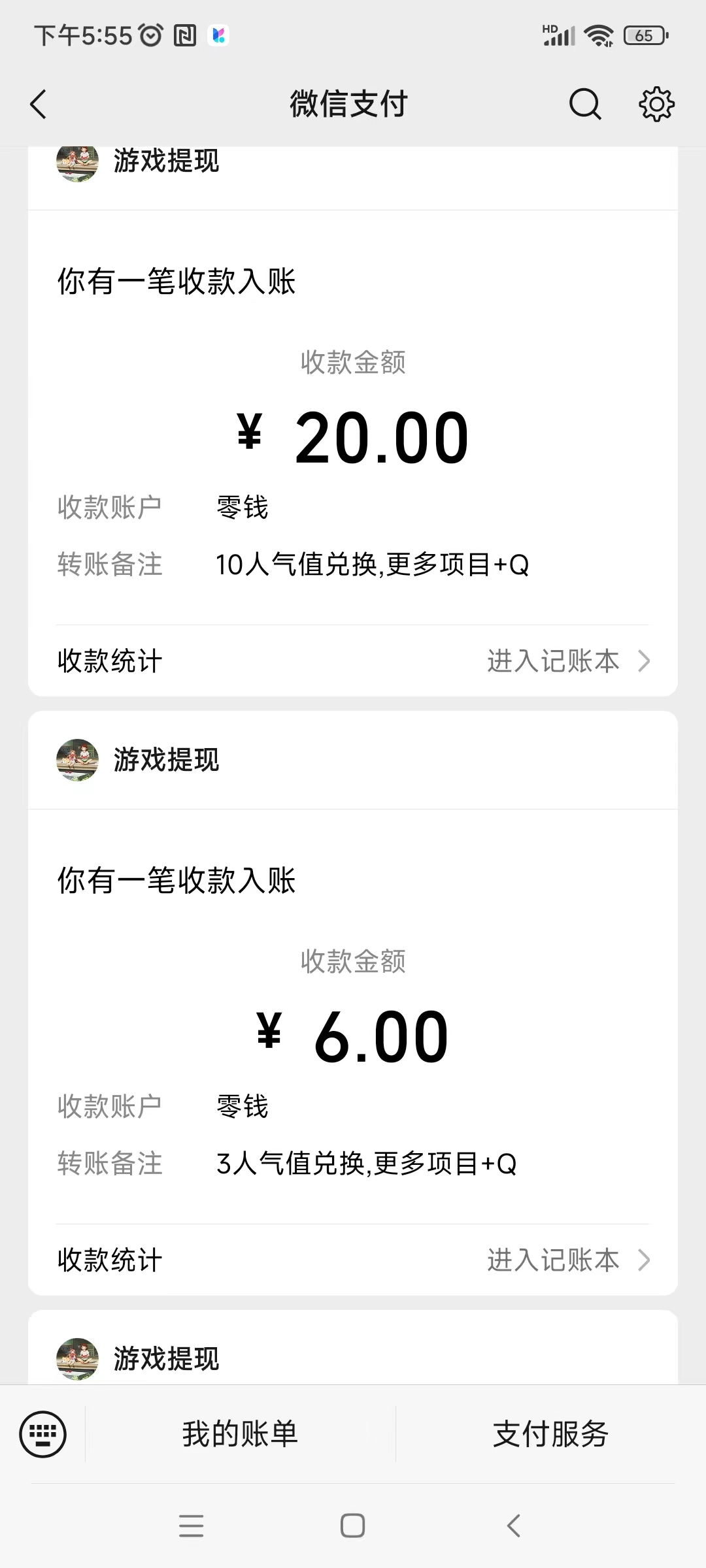Open 我的账单 menu
Screen dimensions: 706x1568
pyautogui.click(x=240, y=1434)
